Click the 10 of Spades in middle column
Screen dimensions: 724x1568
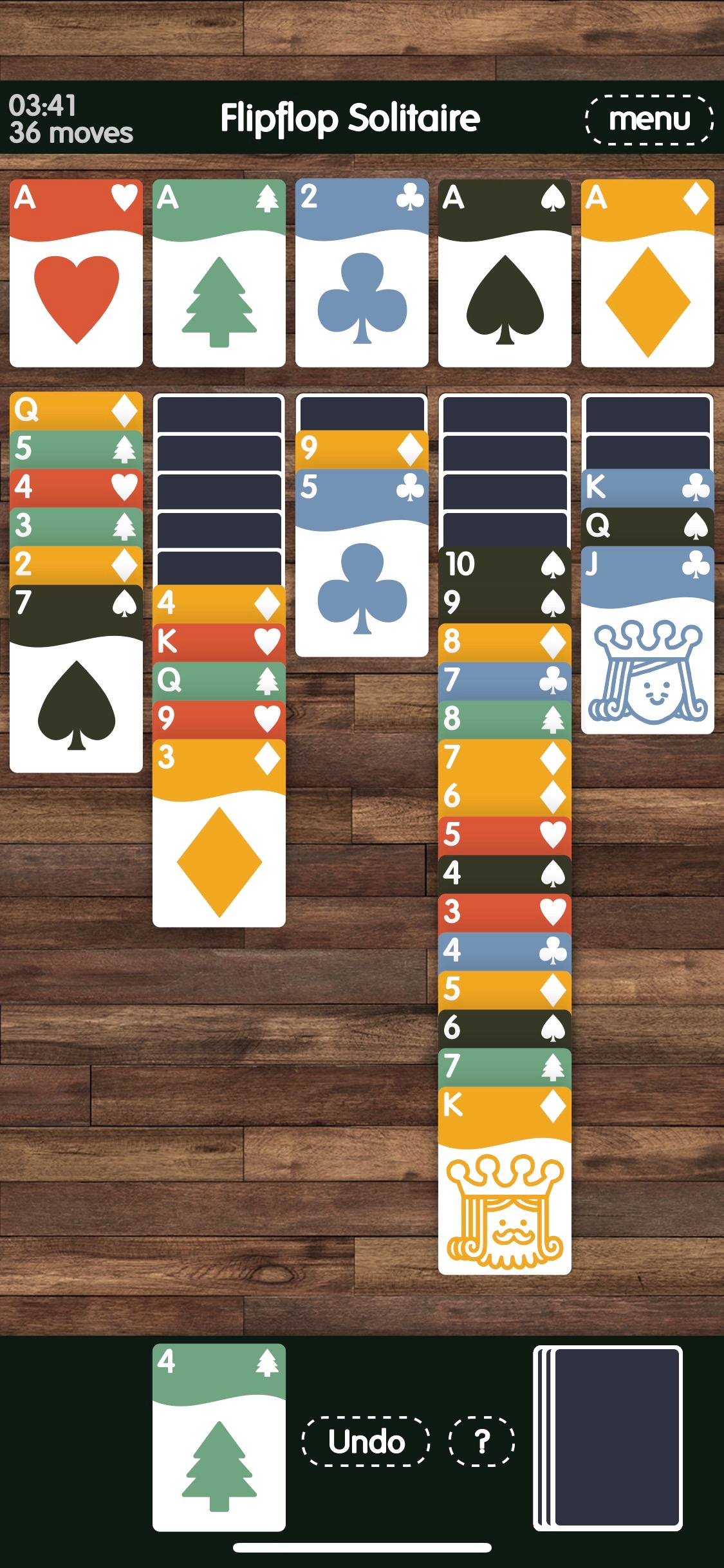(x=505, y=565)
